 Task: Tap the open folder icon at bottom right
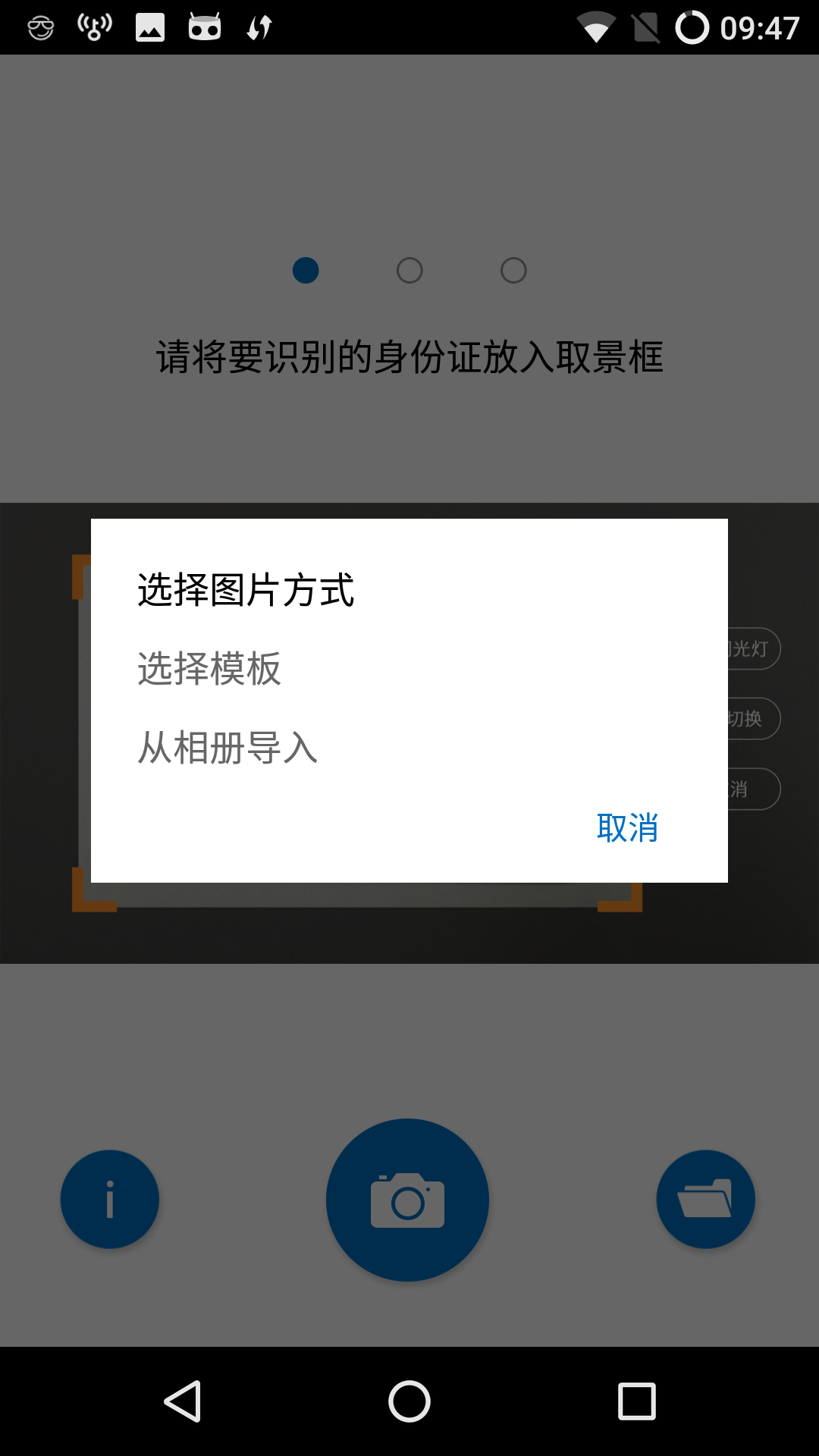tap(705, 1198)
